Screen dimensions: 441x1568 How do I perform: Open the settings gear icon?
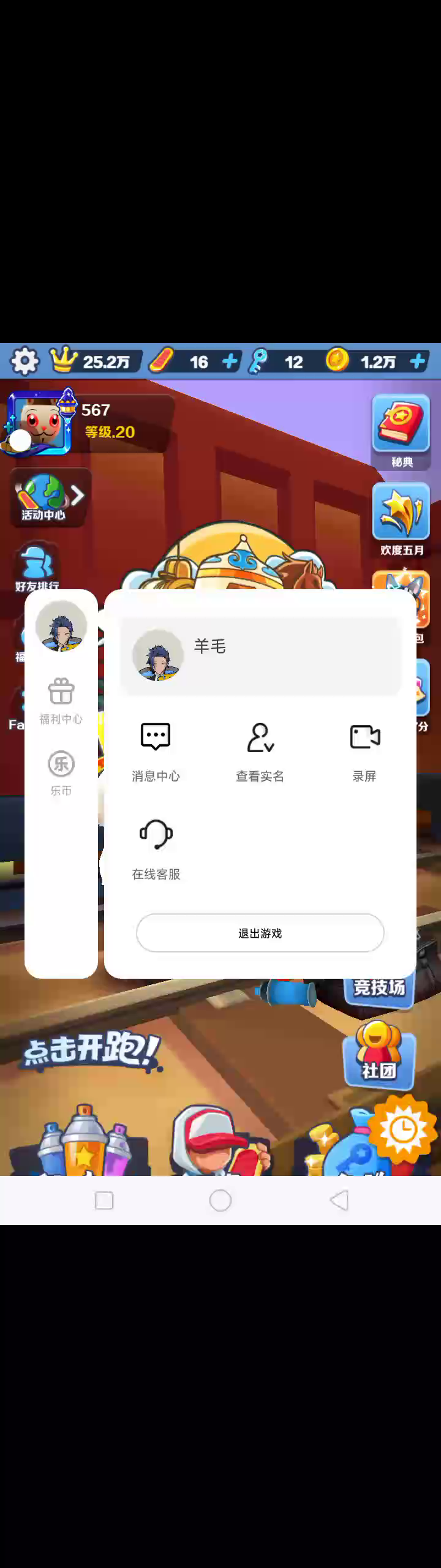(x=24, y=361)
